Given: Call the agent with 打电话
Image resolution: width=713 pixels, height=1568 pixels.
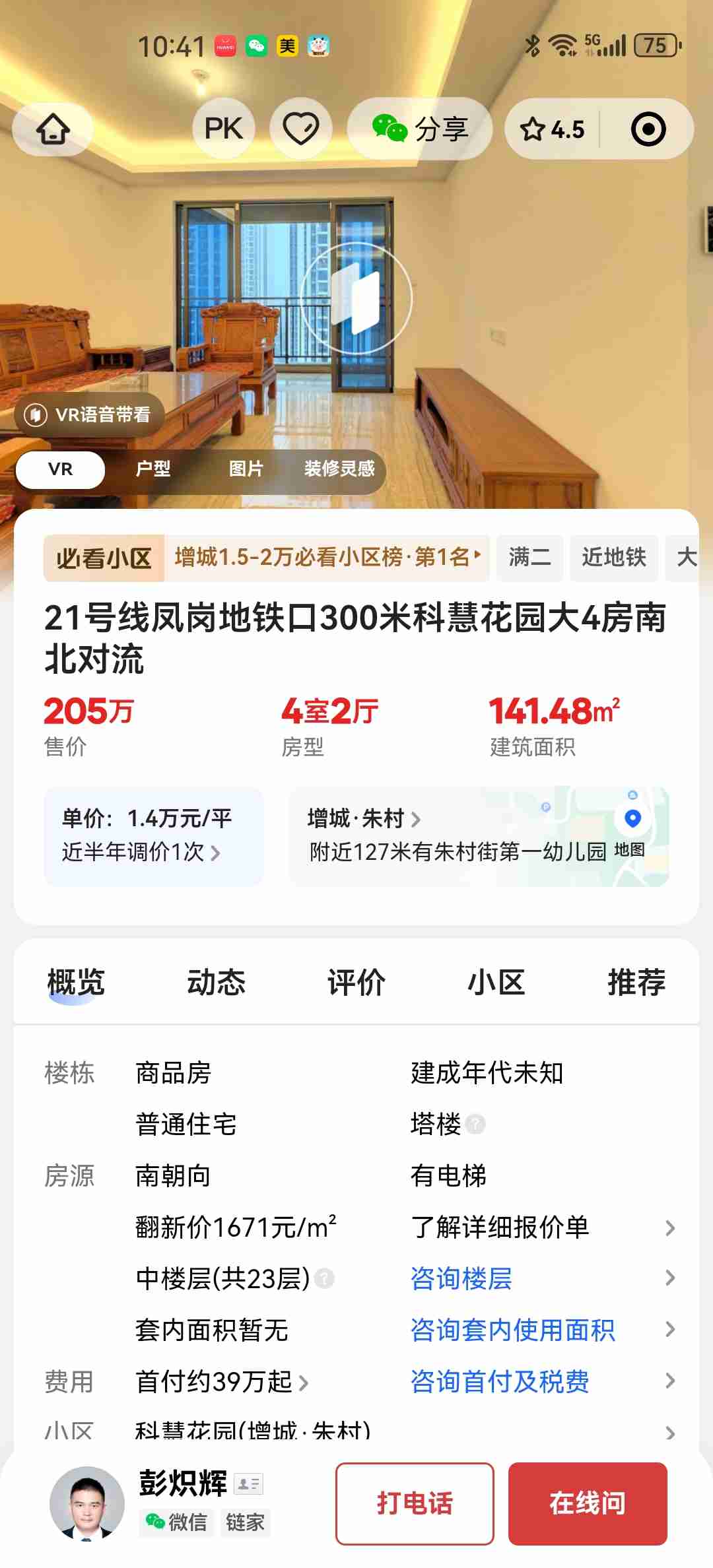Looking at the screenshot, I should click(415, 1504).
